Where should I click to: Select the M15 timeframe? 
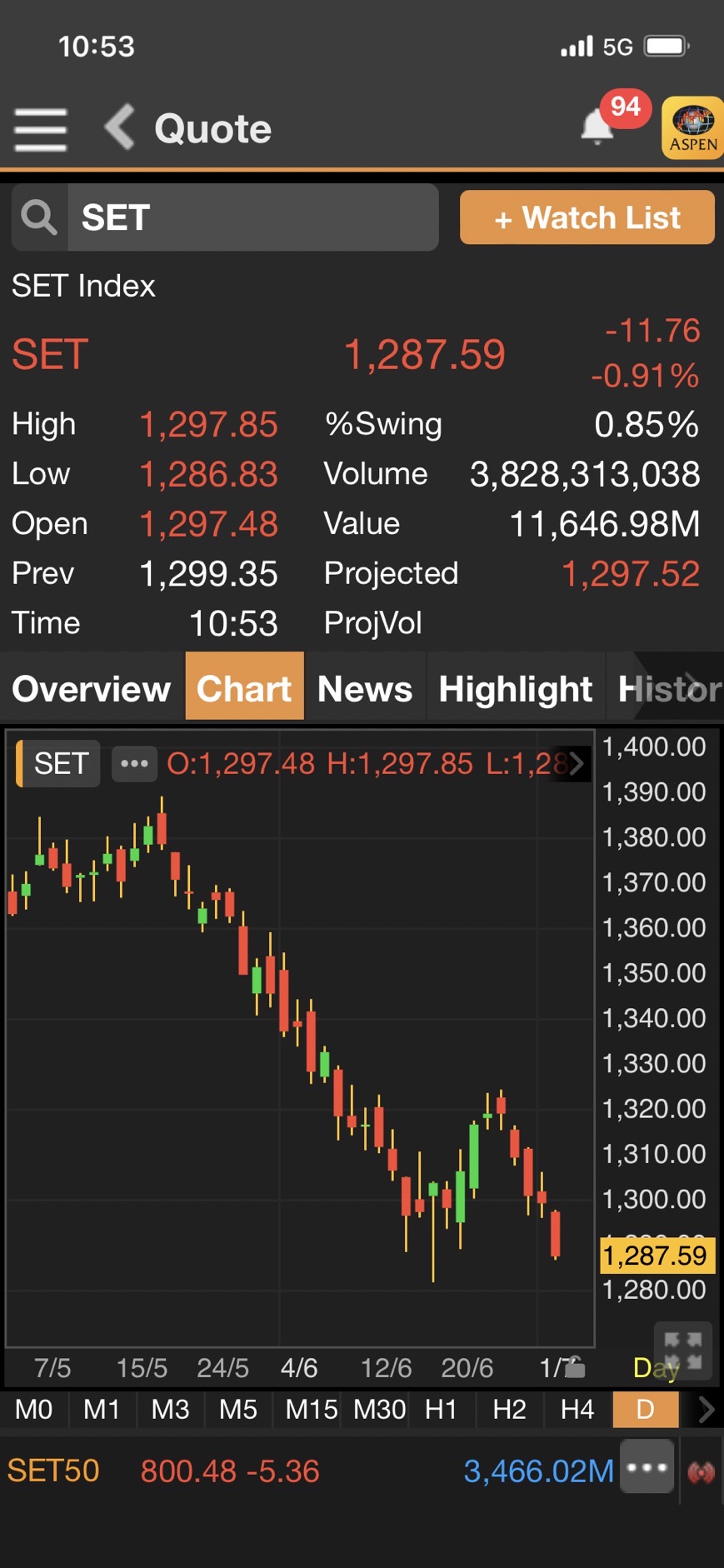point(311,1410)
